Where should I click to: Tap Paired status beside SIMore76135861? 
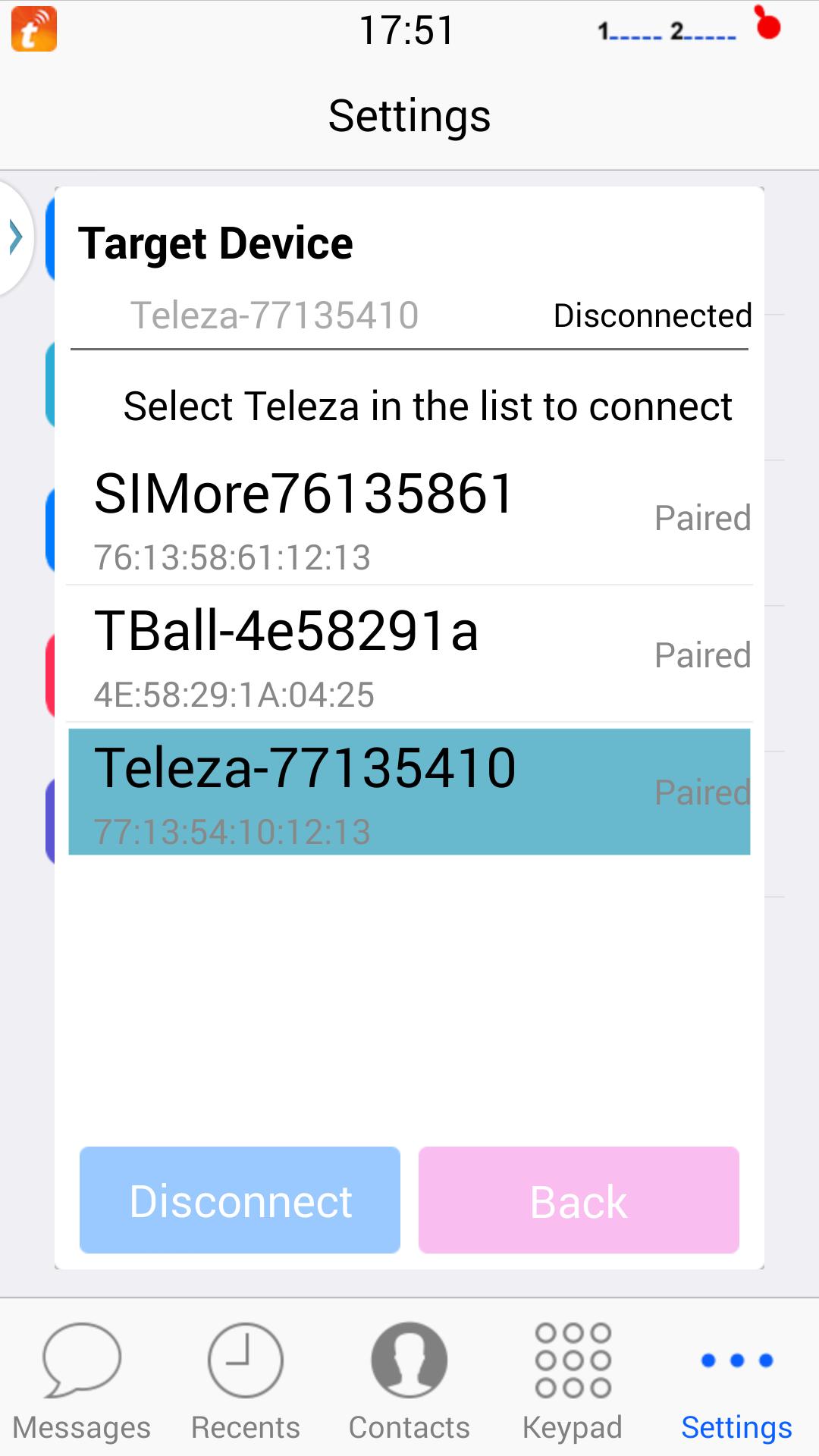pos(701,518)
